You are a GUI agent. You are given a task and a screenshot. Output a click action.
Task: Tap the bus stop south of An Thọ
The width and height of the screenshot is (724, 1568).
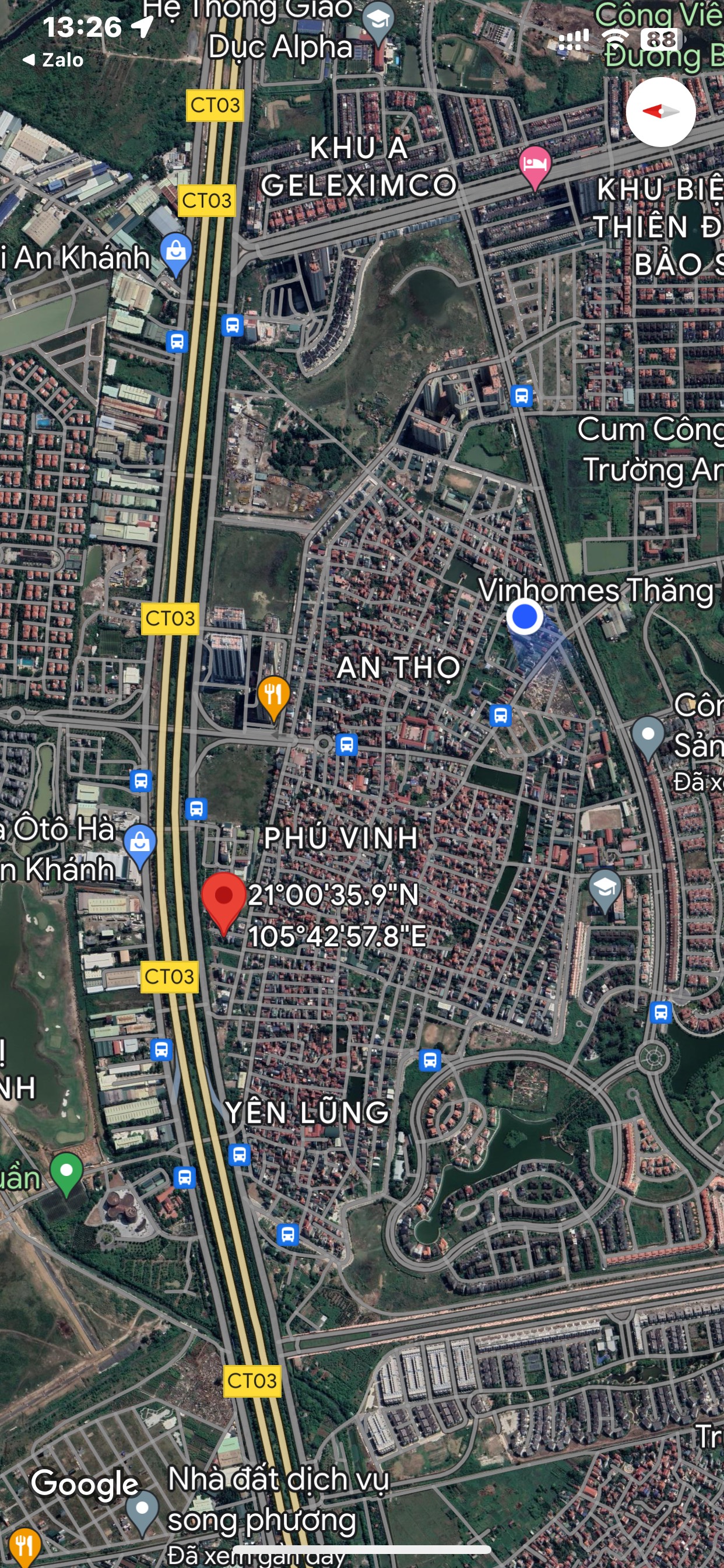click(500, 716)
